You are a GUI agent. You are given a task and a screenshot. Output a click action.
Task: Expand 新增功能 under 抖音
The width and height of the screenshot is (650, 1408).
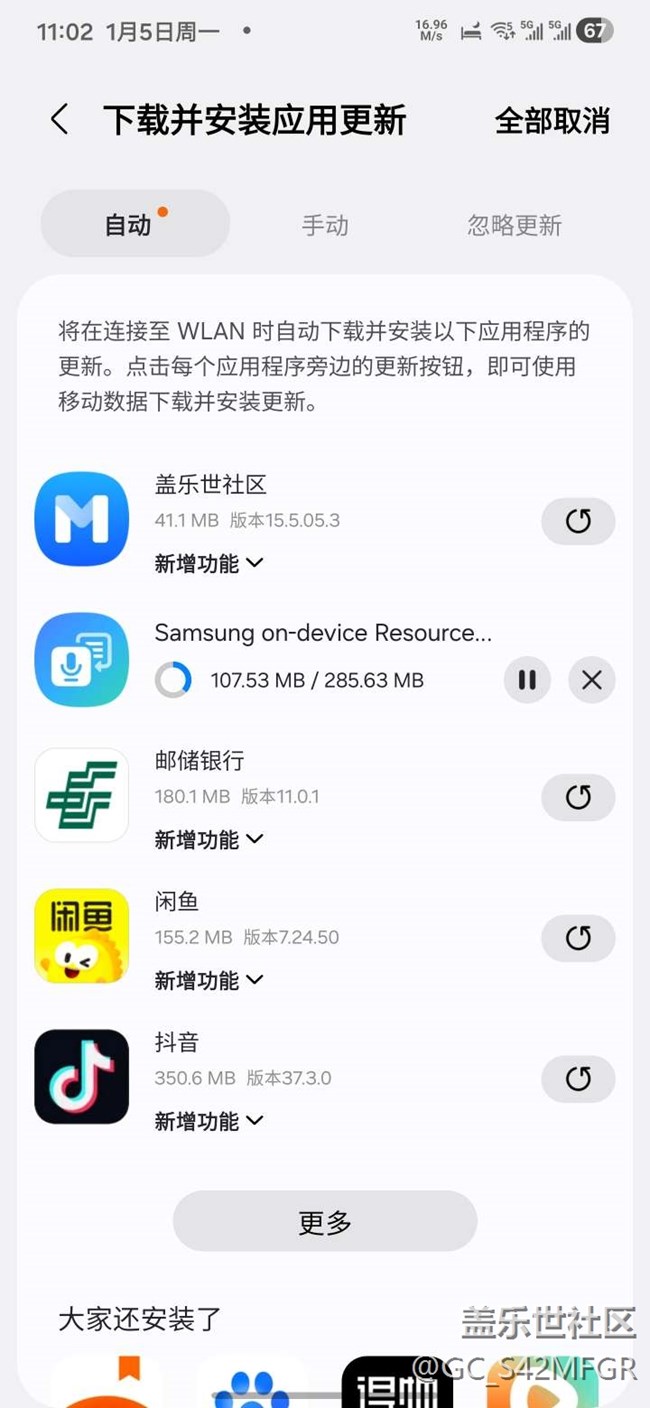[209, 1122]
